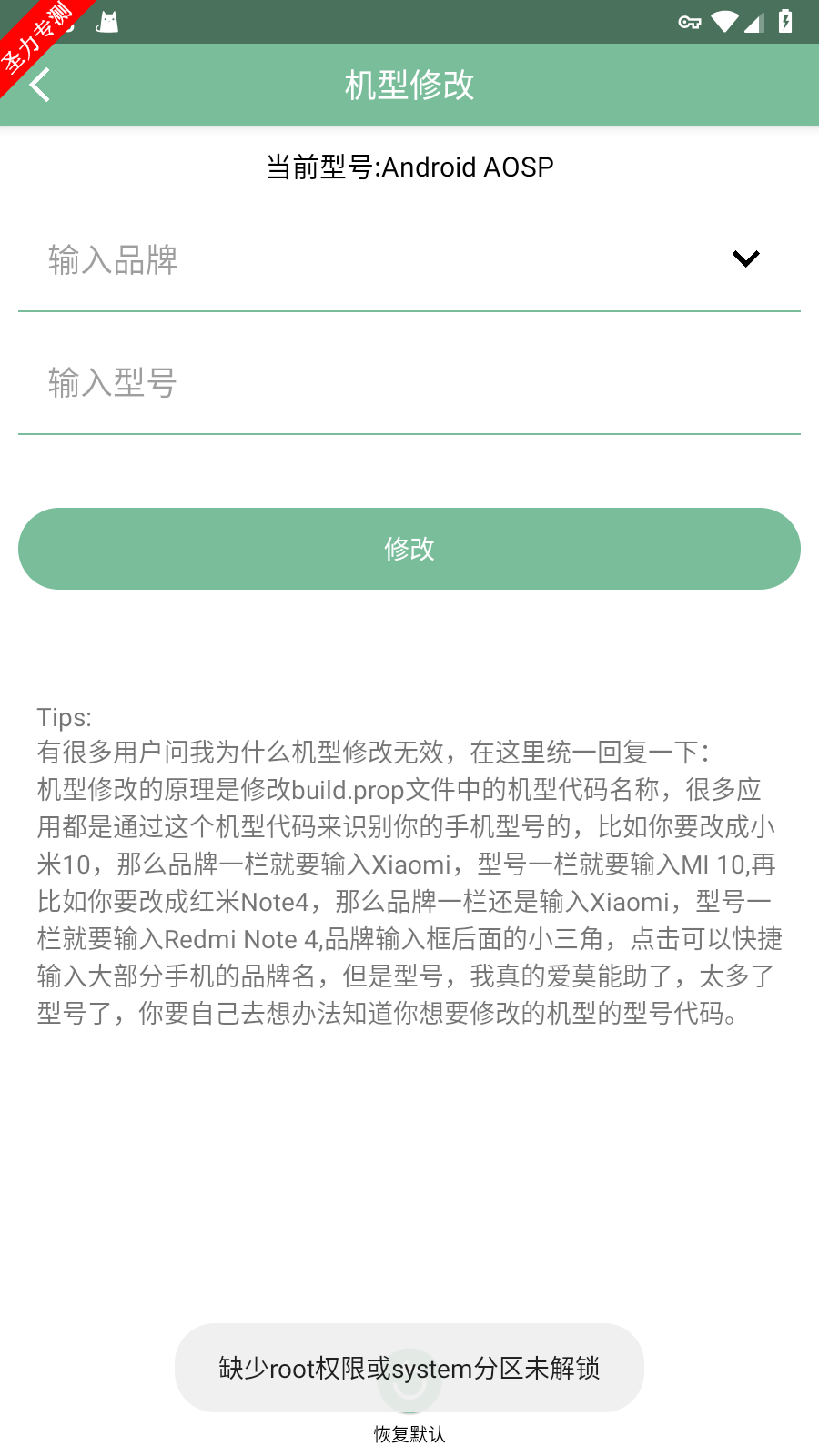The height and width of the screenshot is (1456, 819).
Task: Tap the 输入型号 model input field
Action: (x=409, y=383)
